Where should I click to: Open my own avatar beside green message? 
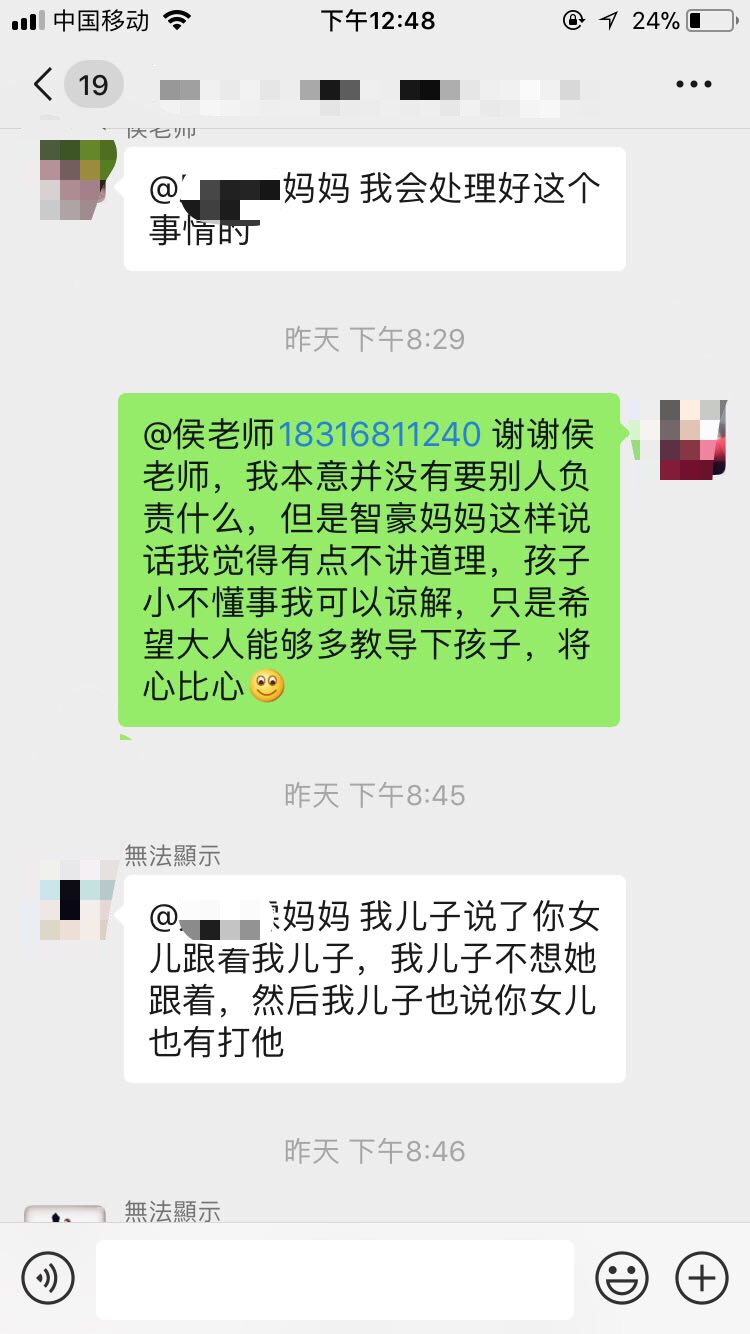693,439
